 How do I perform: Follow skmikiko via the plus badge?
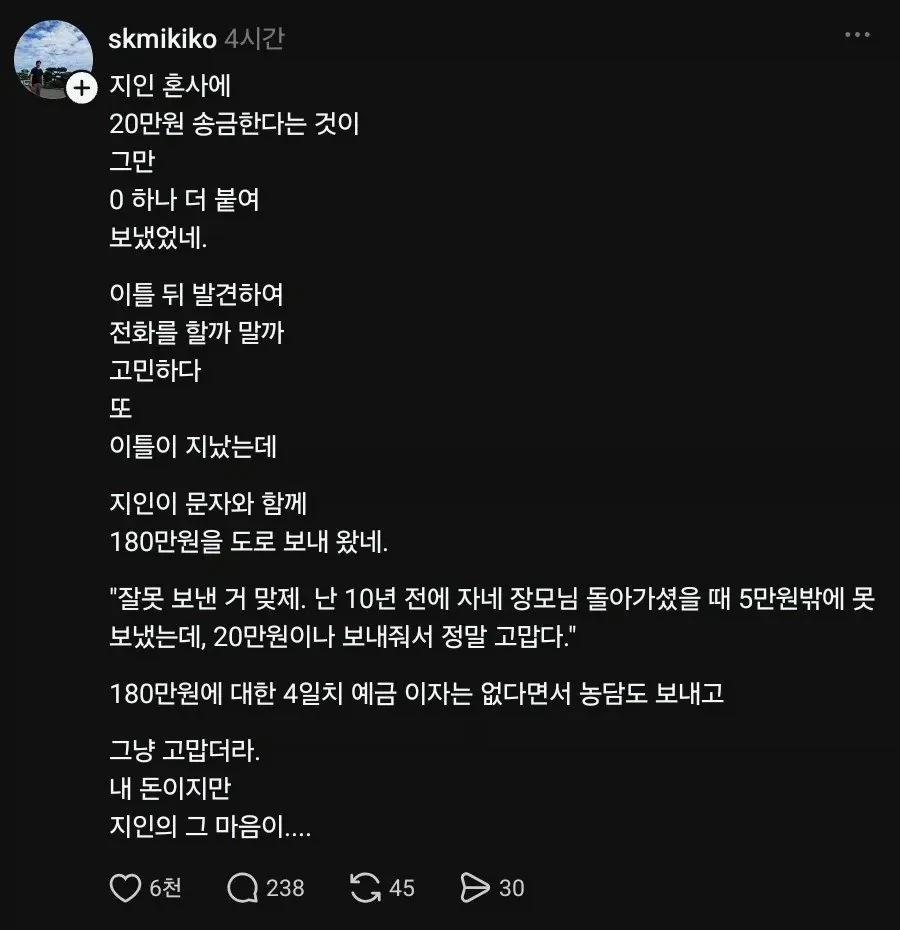pyautogui.click(x=82, y=88)
